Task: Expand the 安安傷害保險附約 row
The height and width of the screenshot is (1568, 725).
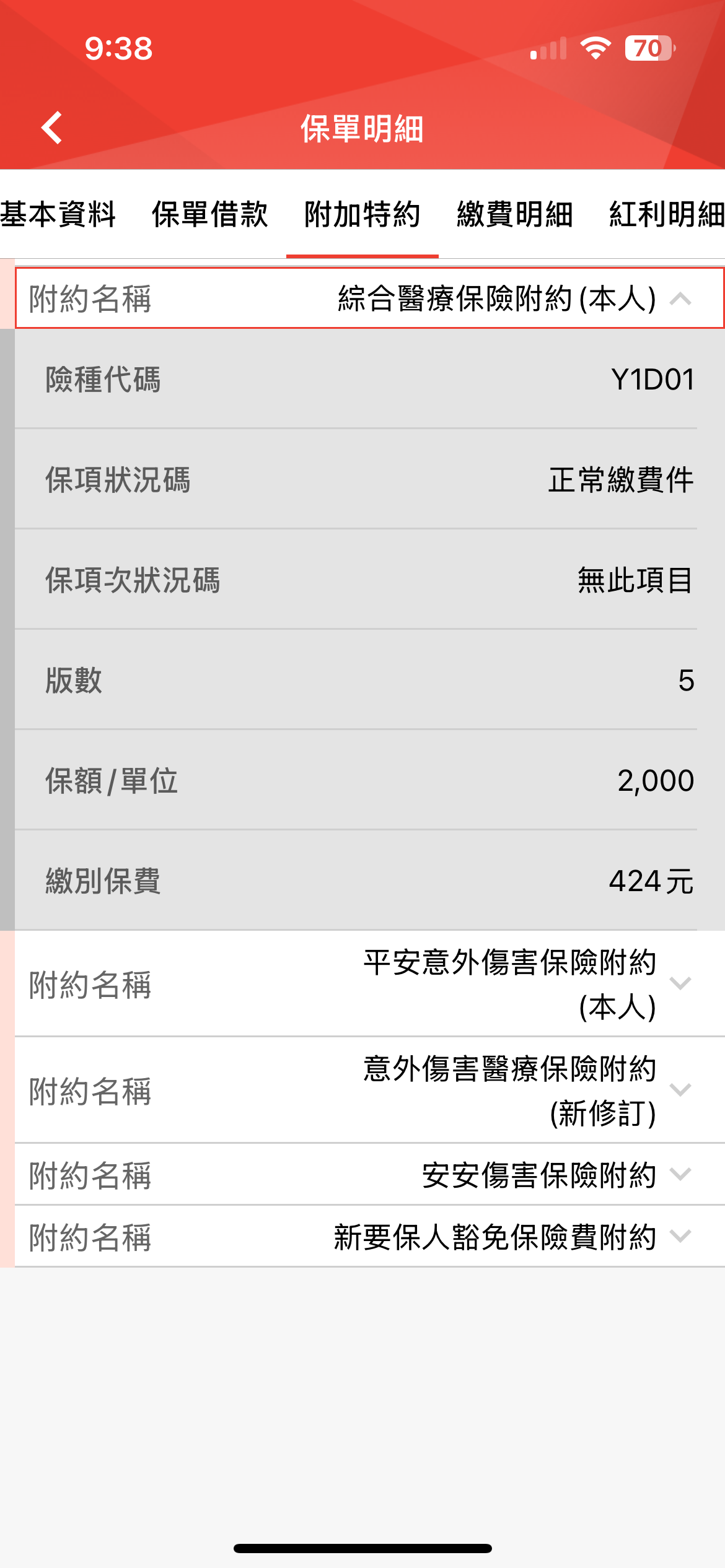Action: [370, 1175]
